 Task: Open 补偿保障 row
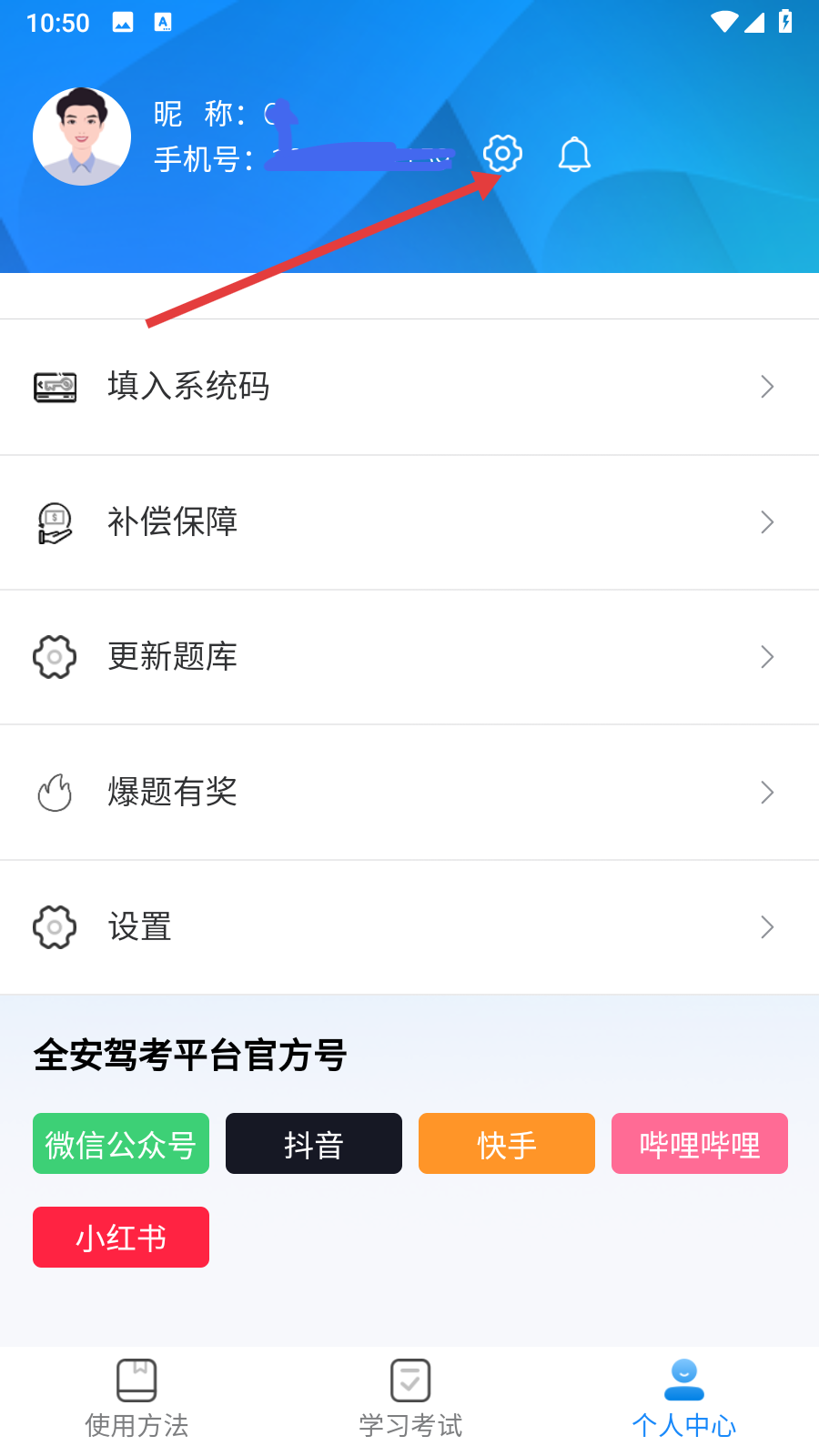click(409, 522)
